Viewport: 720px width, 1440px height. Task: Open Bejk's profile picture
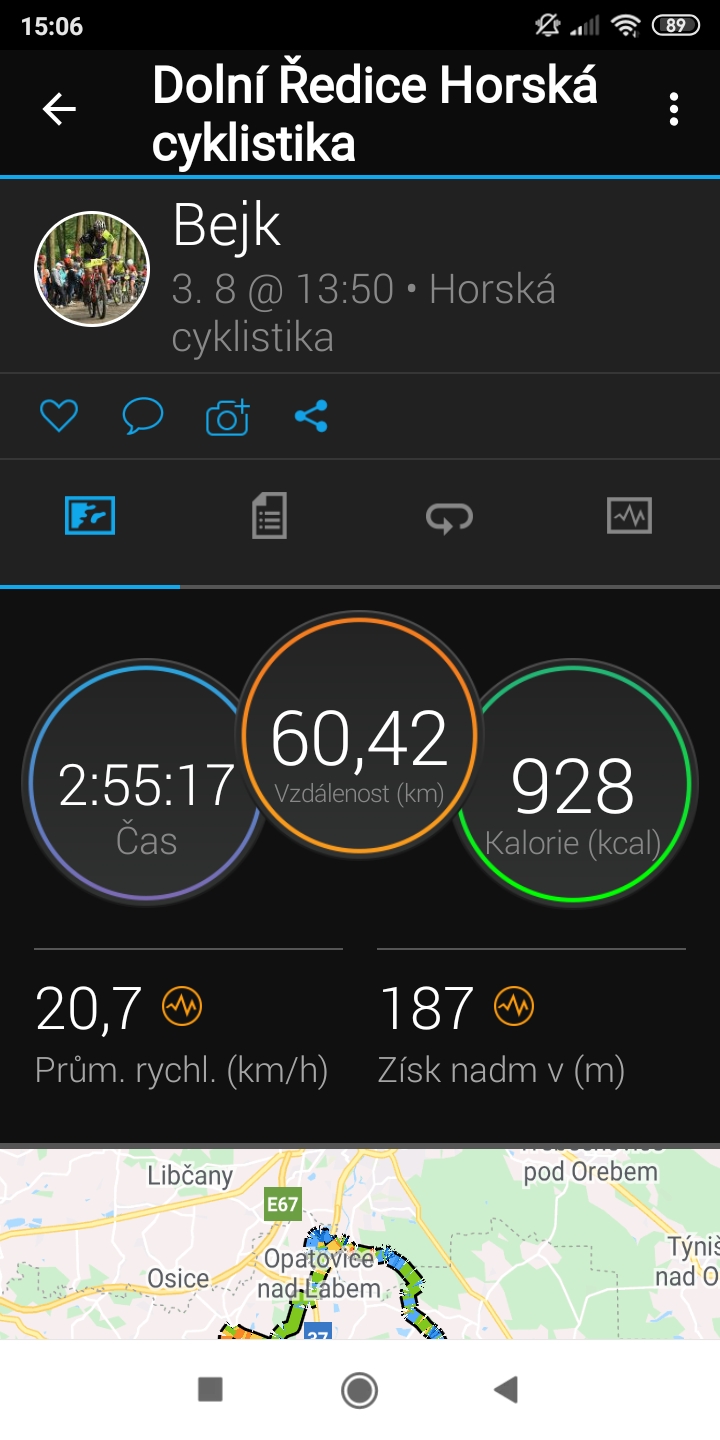point(92,269)
